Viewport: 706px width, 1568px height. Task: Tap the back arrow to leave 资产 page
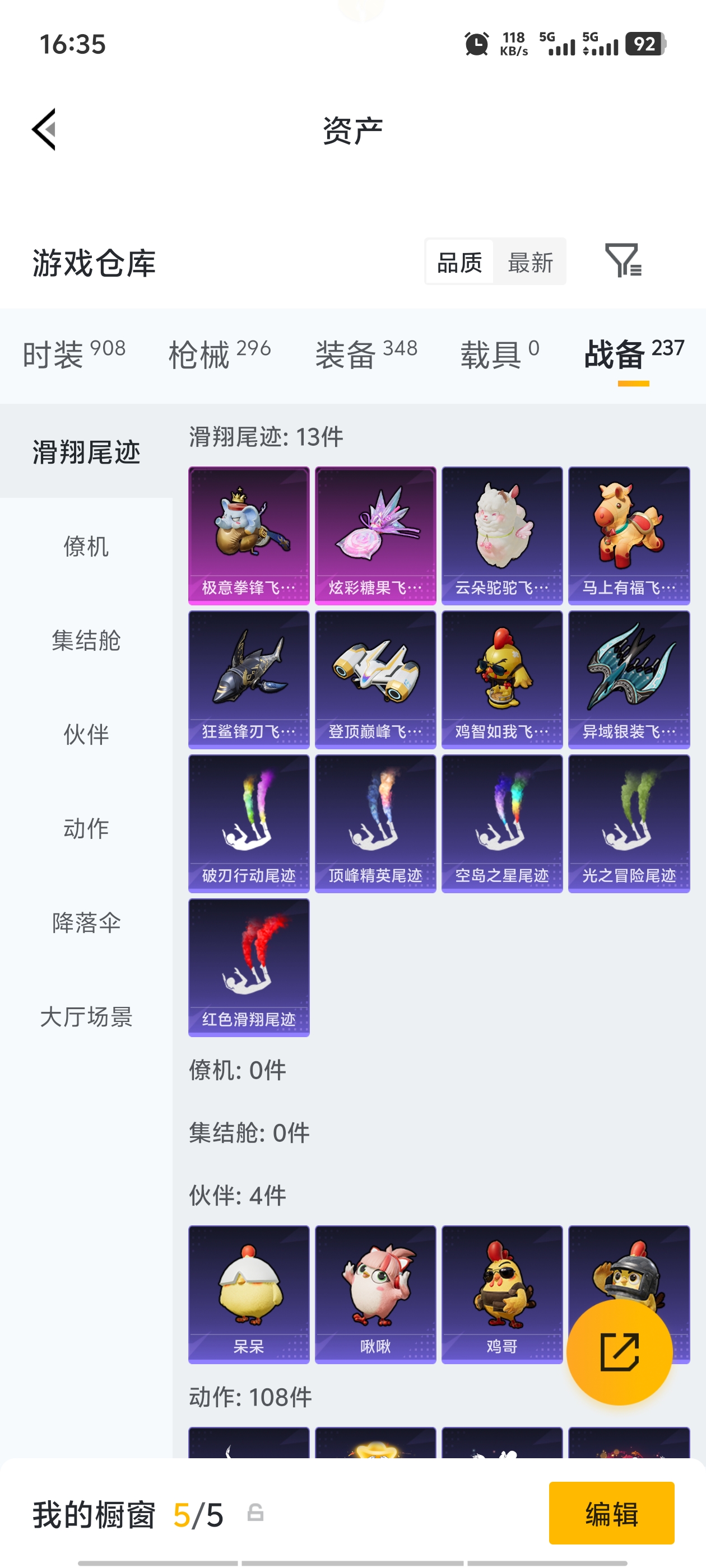43,130
